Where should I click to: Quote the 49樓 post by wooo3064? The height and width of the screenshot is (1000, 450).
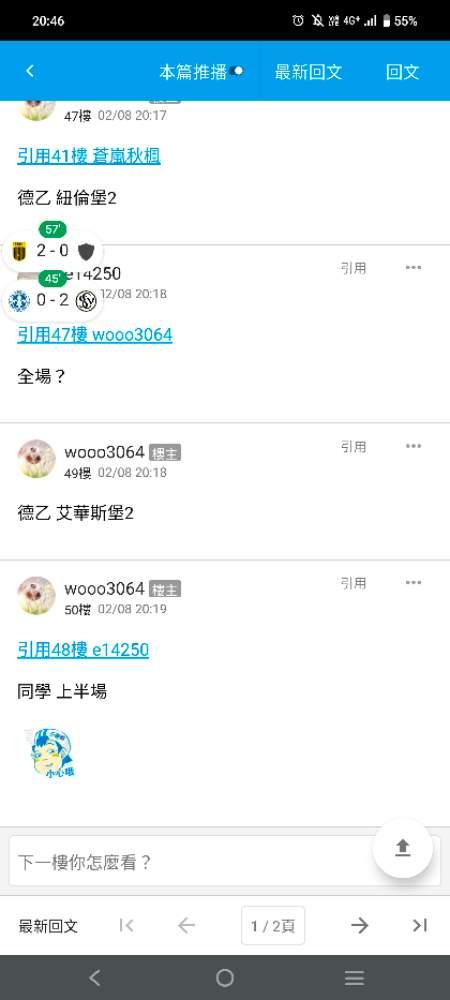pyautogui.click(x=353, y=446)
